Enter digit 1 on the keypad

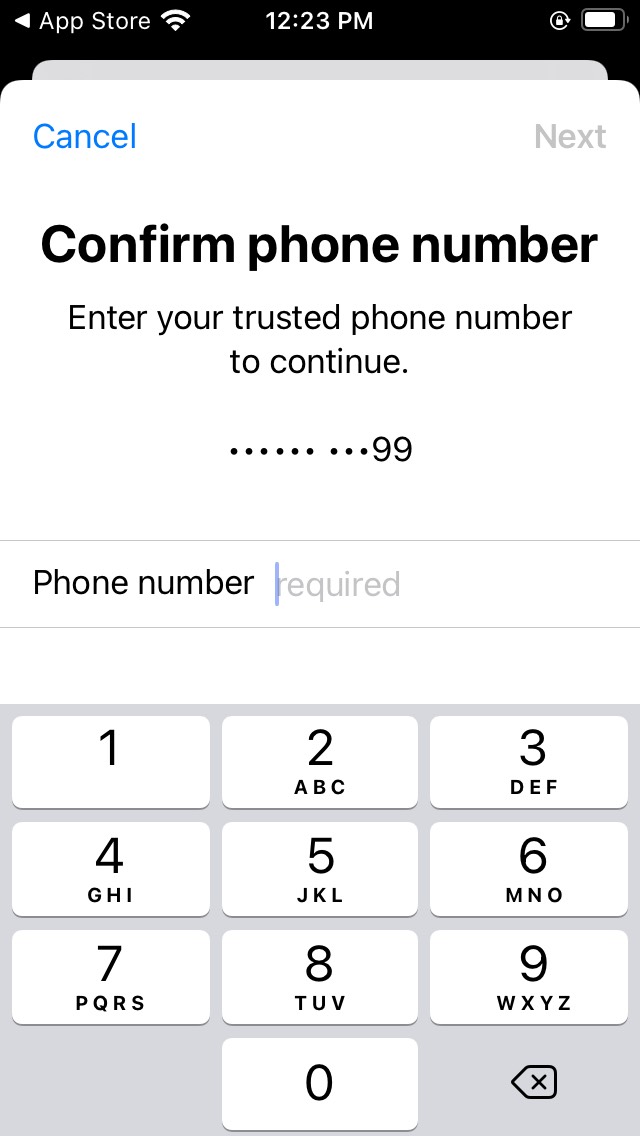(x=111, y=761)
